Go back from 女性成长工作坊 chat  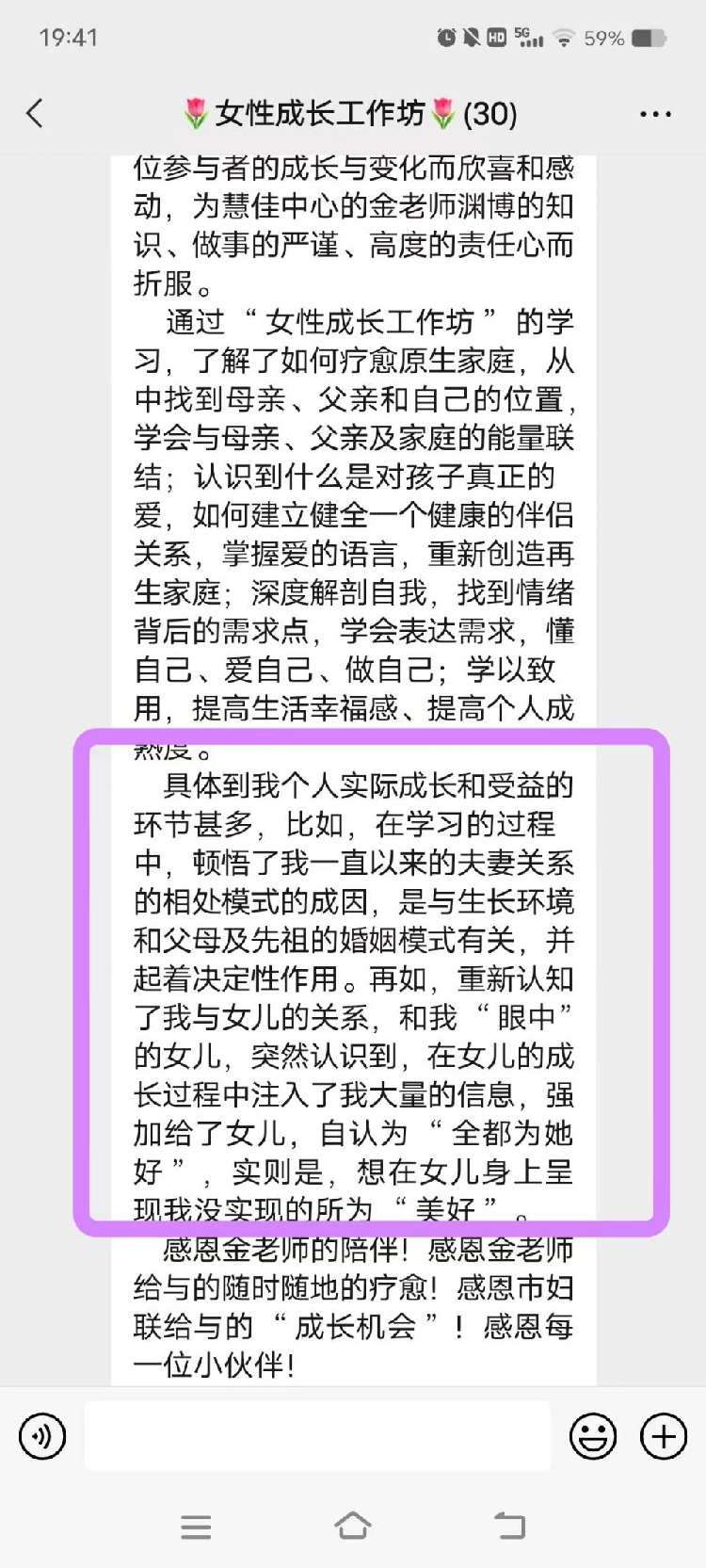pyautogui.click(x=35, y=114)
